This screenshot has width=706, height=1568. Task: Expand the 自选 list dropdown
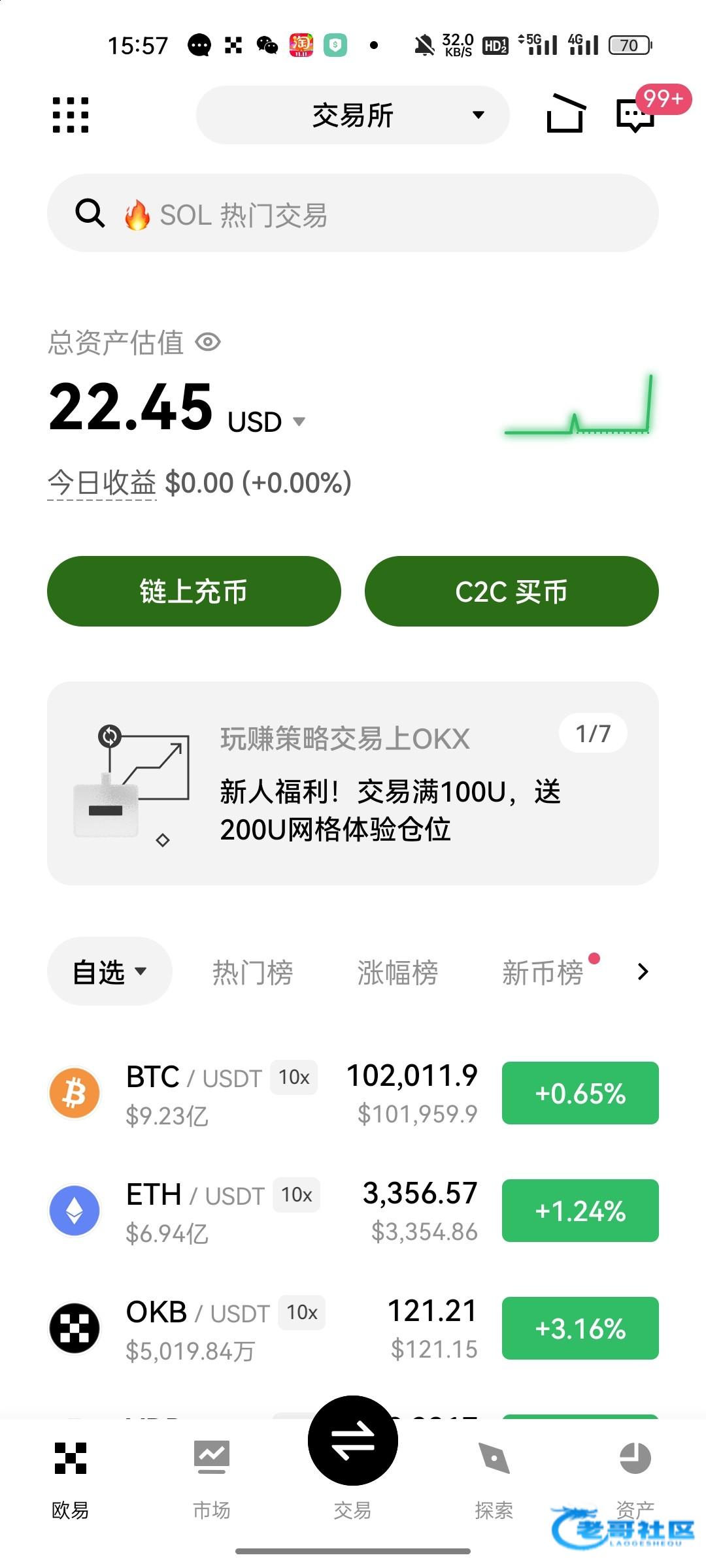(x=110, y=972)
